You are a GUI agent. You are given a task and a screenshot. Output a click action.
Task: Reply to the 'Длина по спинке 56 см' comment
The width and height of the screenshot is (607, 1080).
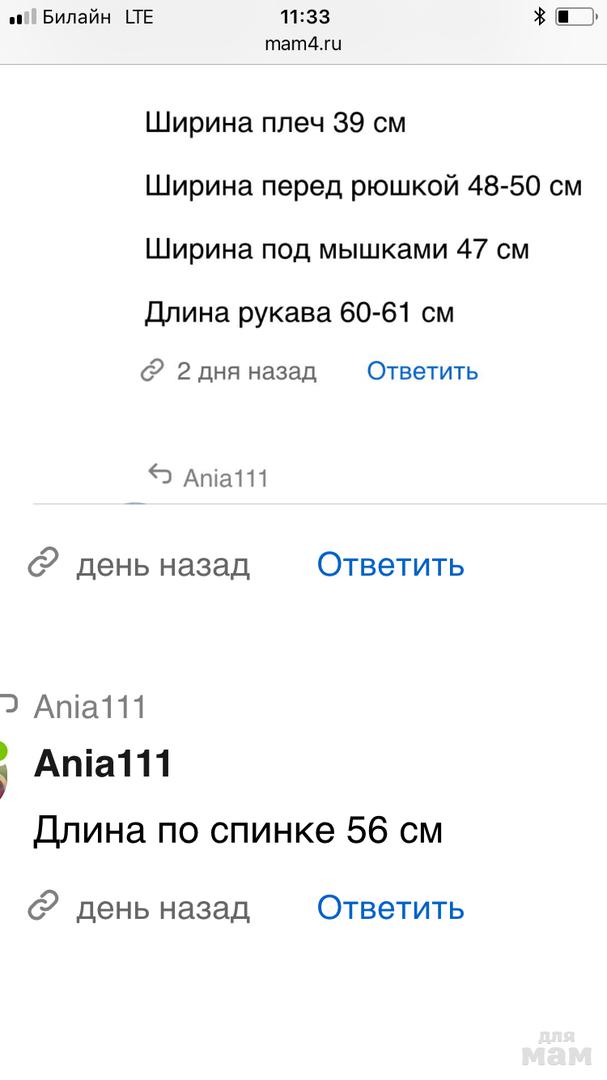[x=390, y=907]
